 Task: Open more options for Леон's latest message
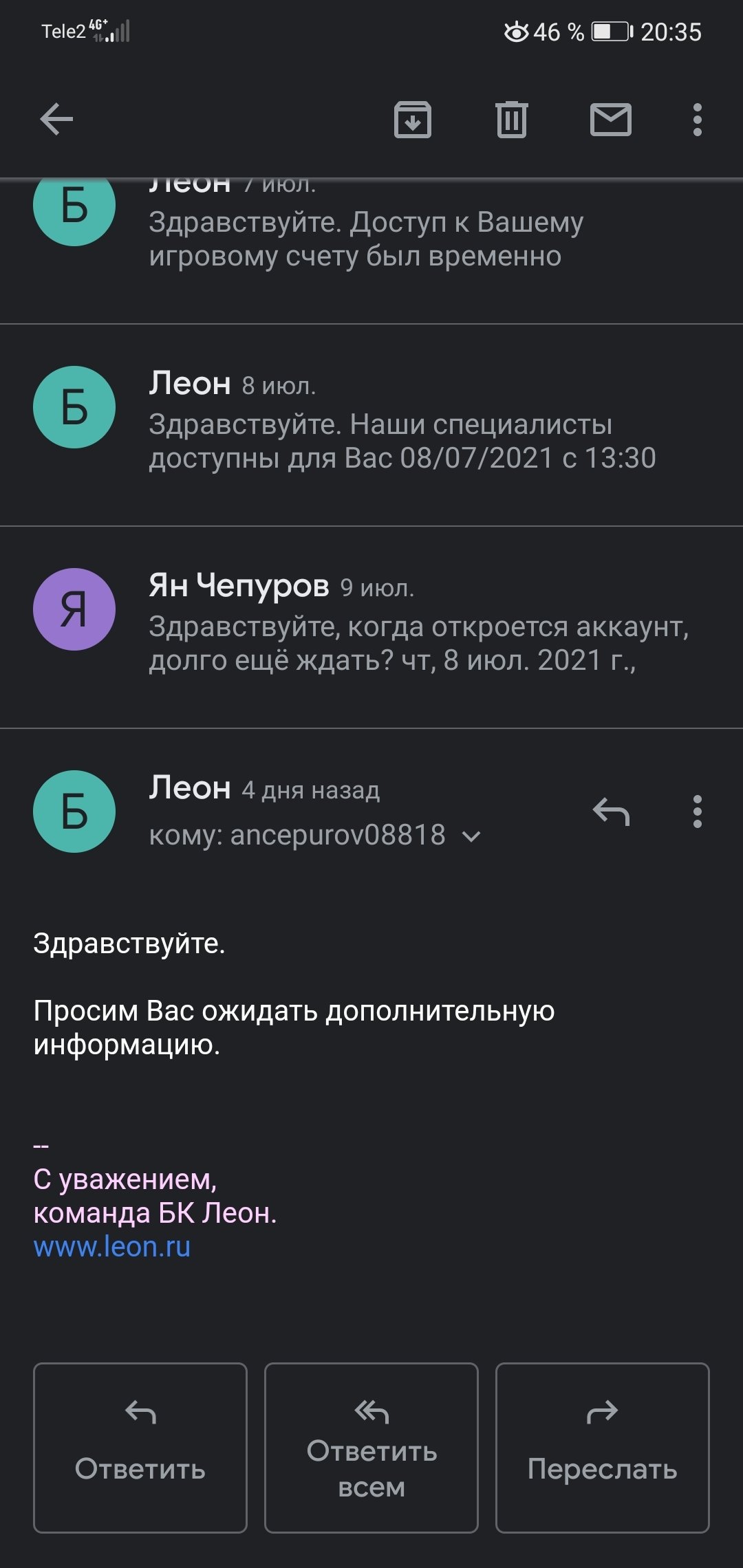click(698, 812)
